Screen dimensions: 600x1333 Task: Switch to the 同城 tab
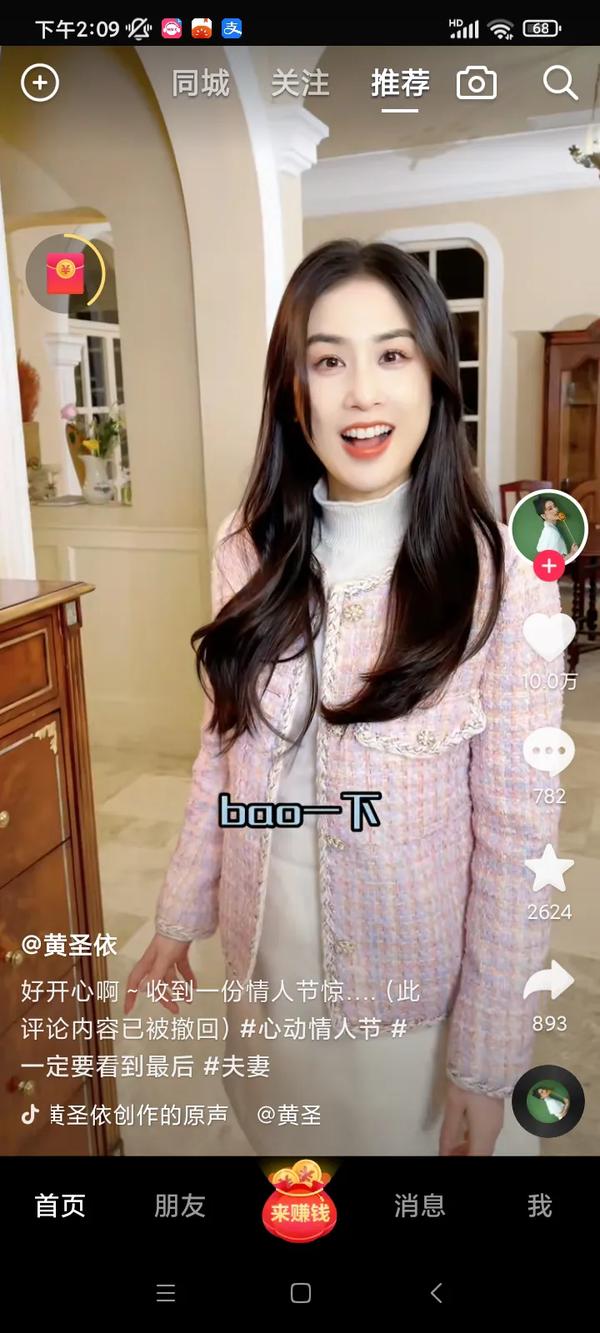[x=200, y=83]
